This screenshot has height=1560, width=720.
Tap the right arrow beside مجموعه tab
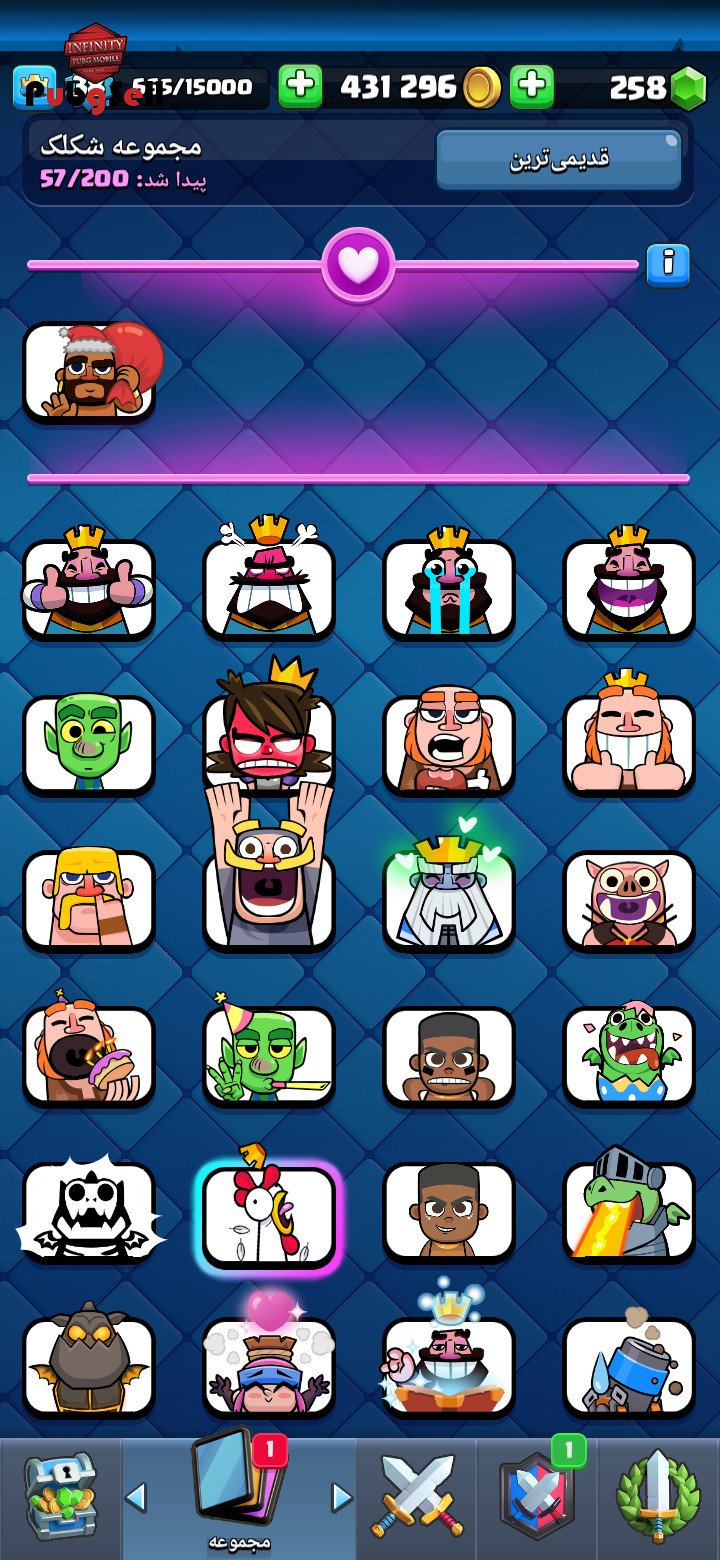coord(342,1497)
